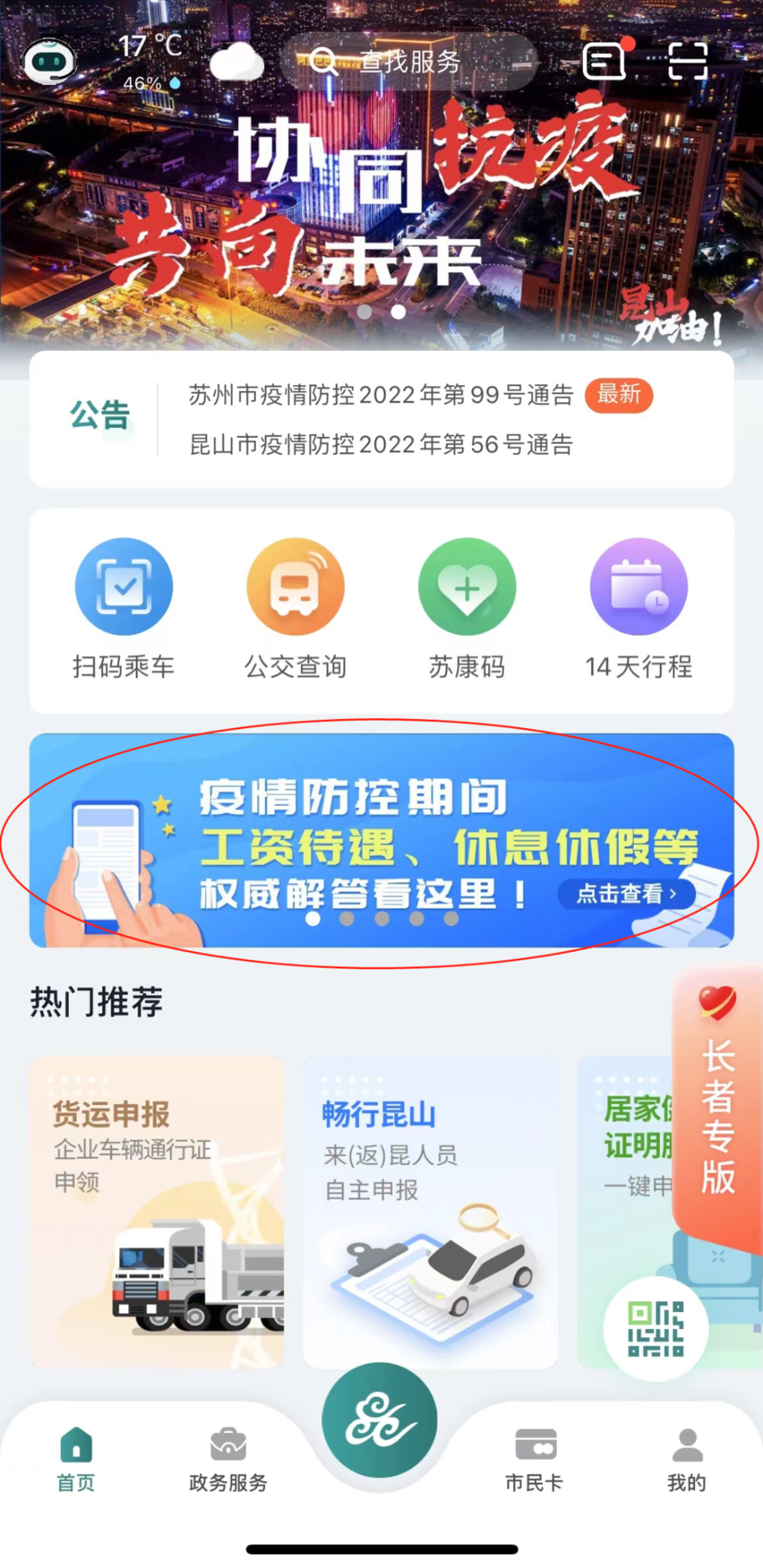Open 昆山市疫情防控第56号通告 announcement
Image resolution: width=763 pixels, height=1568 pixels.
(x=381, y=444)
